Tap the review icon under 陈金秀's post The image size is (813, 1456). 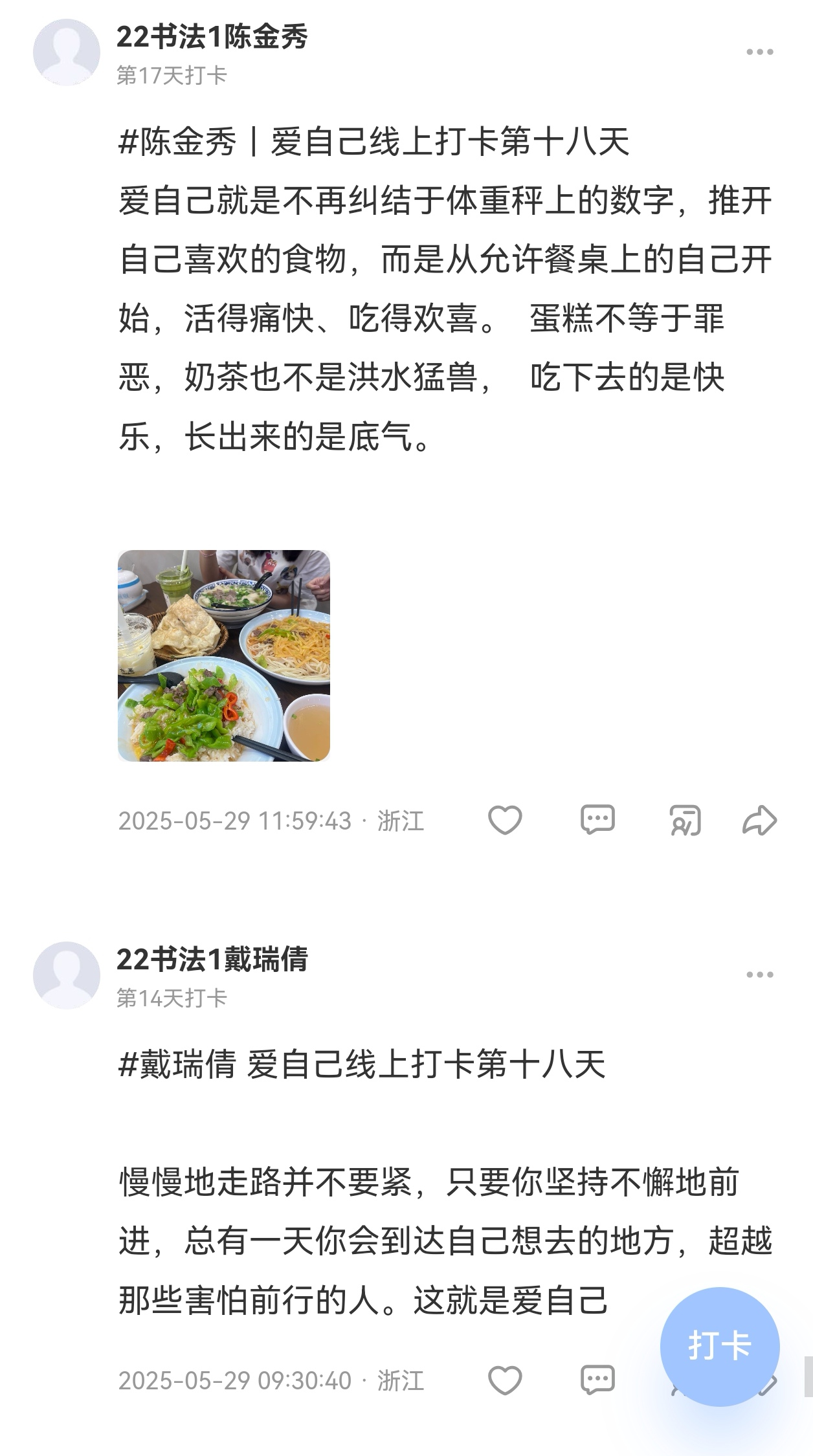pyautogui.click(x=685, y=820)
